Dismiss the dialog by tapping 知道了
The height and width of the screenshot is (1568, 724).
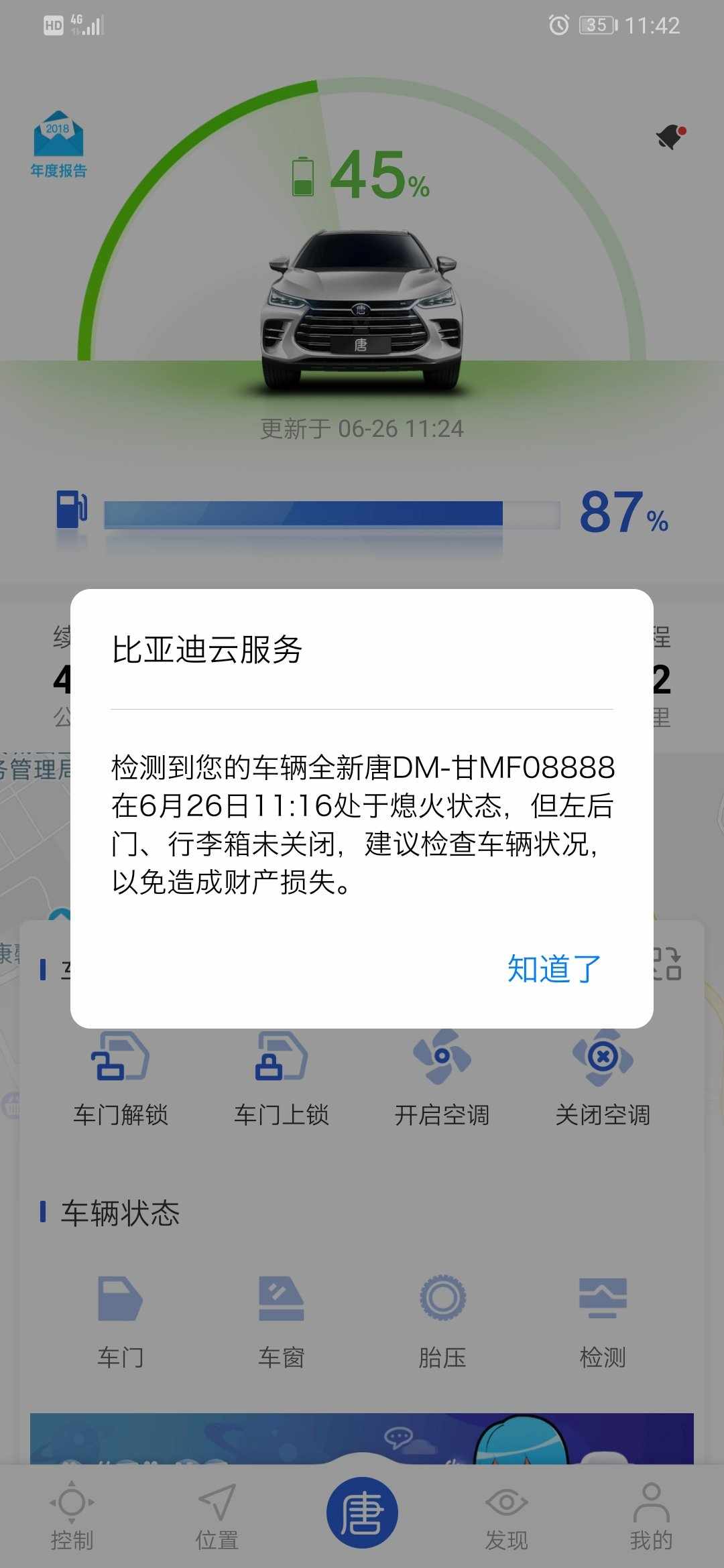554,968
